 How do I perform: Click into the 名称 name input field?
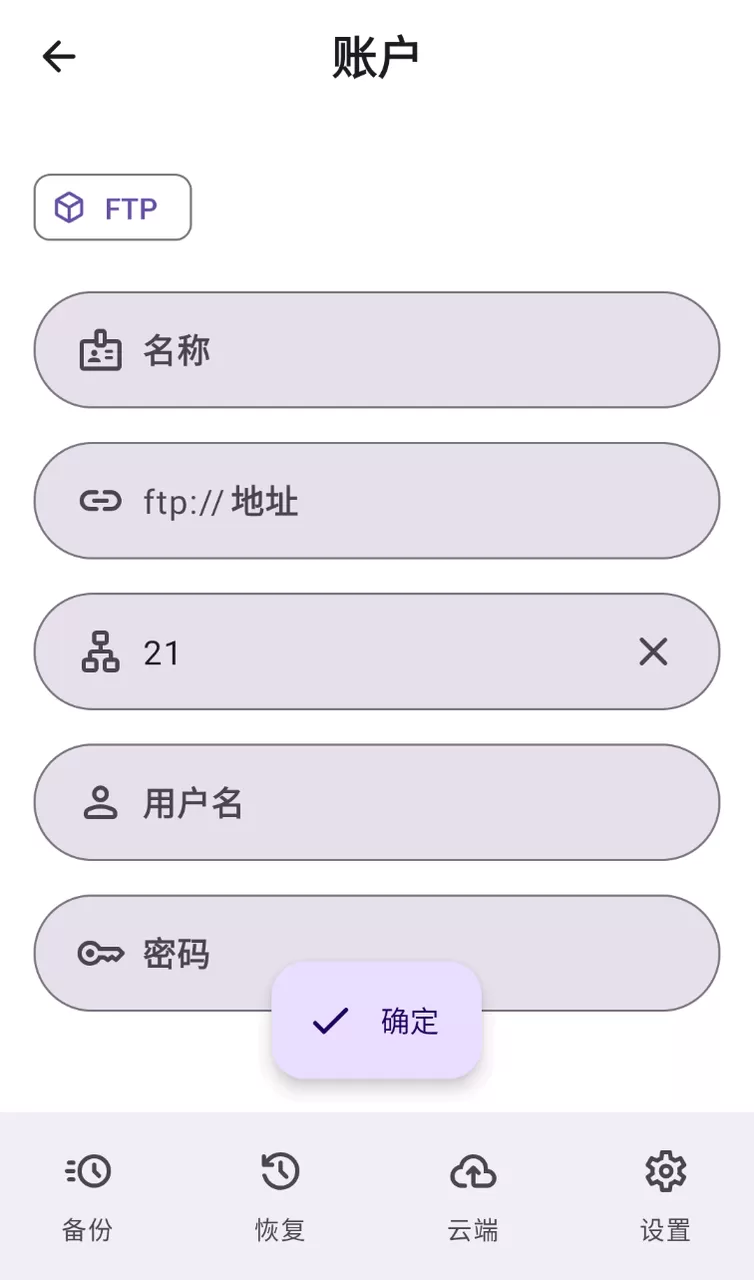pos(375,349)
